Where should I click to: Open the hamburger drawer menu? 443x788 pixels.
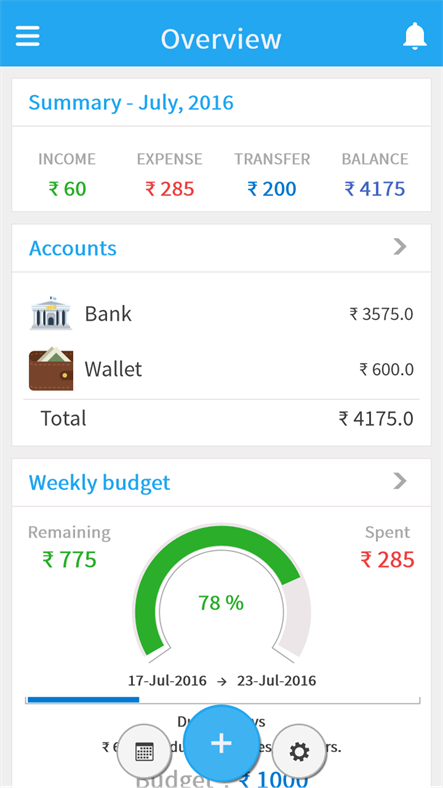coord(28,36)
